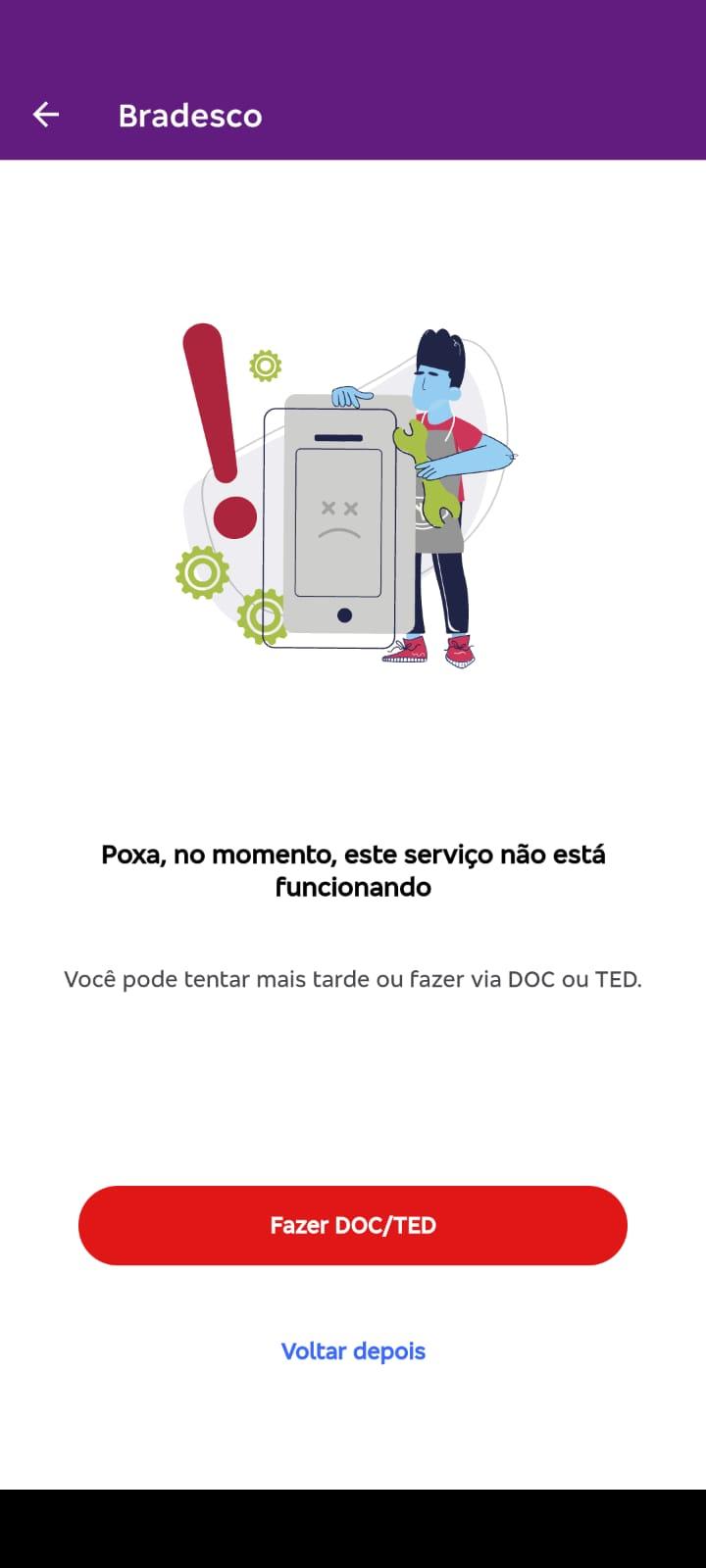Choose Voltar depois to return later
706x1568 pixels.
coord(353,1351)
